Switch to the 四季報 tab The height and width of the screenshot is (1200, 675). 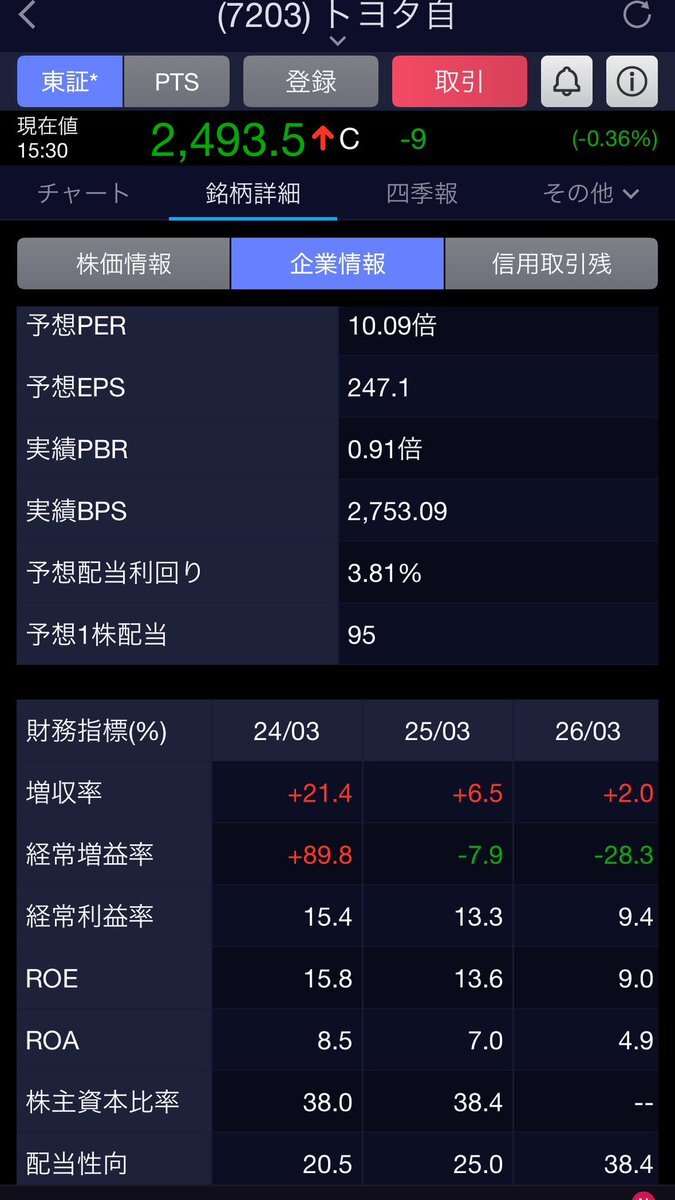422,193
